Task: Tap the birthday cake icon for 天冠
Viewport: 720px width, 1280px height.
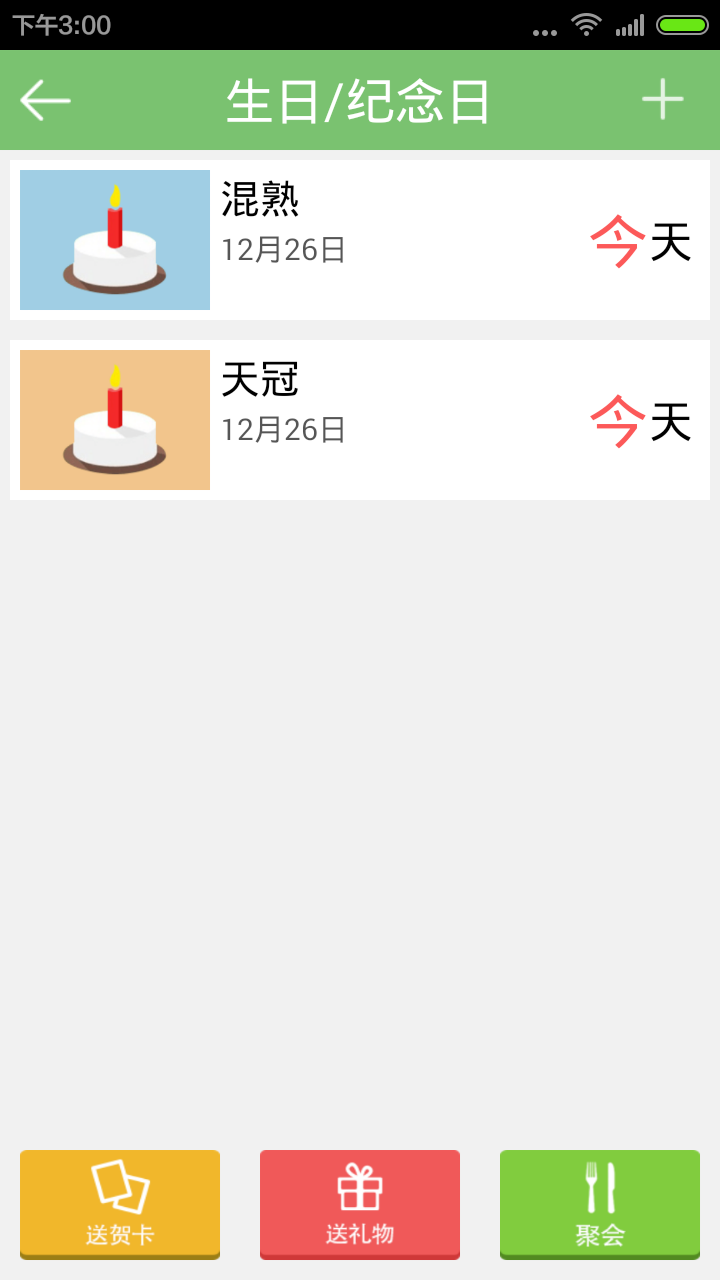Action: [114, 419]
